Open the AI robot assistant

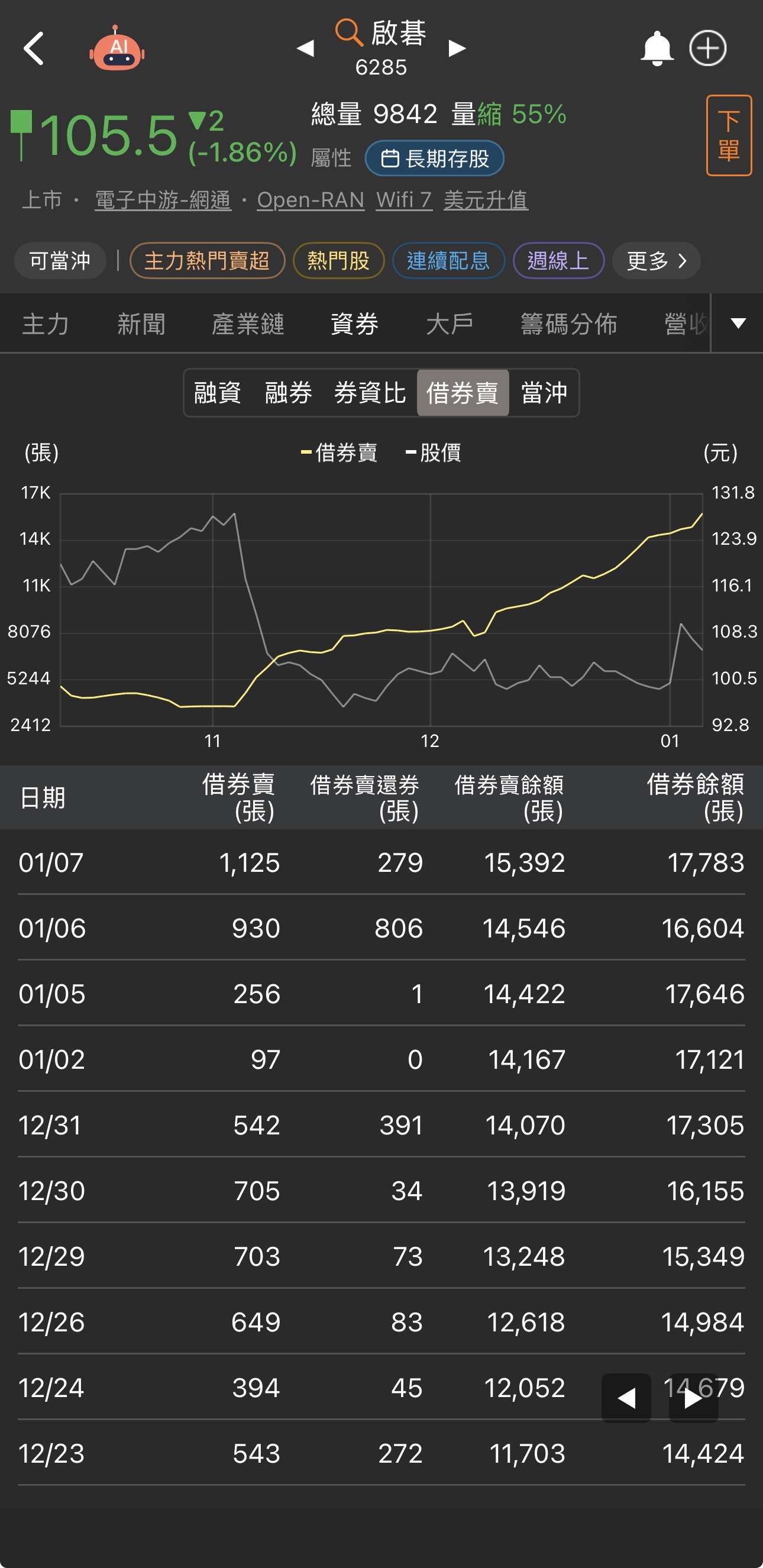(117, 49)
